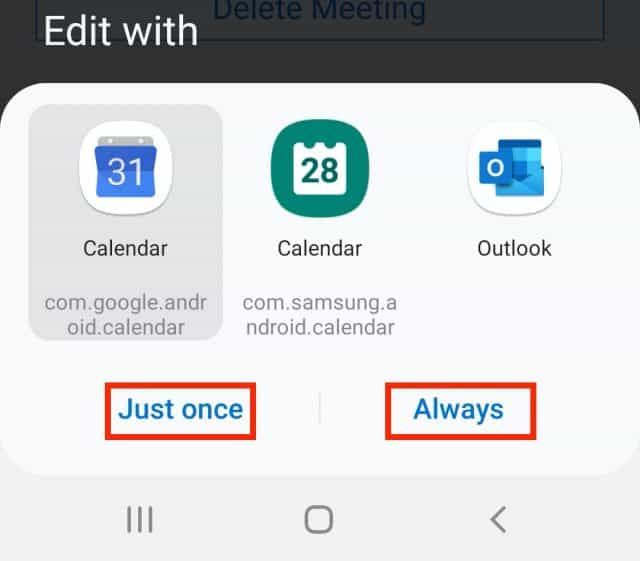Open recent apps from navigation bar

point(140,519)
